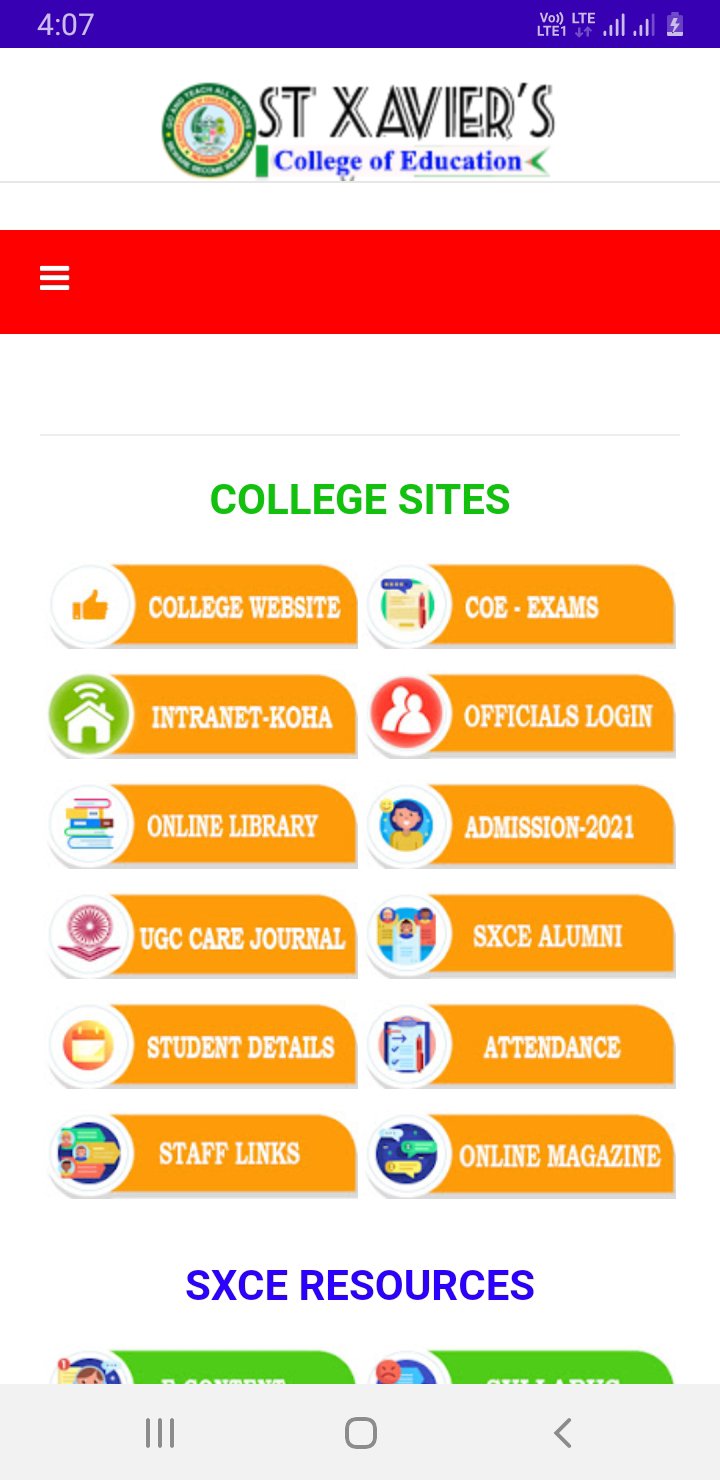Tap the Android home button
720x1480 pixels.
click(x=360, y=1432)
